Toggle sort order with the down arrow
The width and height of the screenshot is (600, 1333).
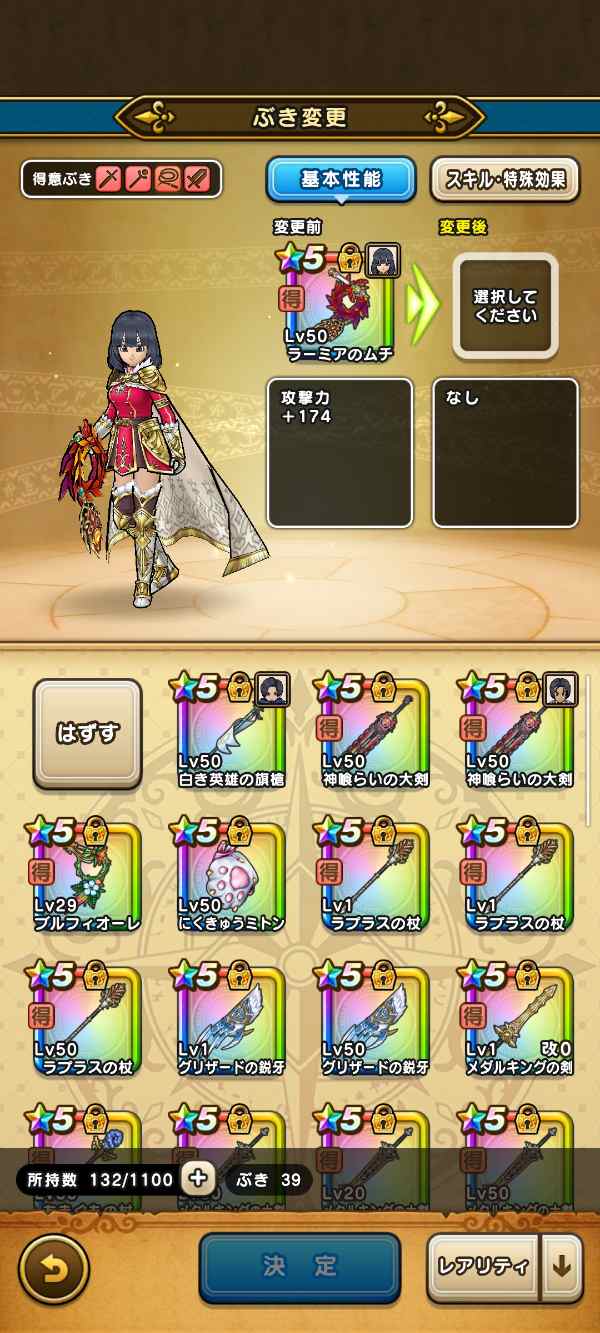[x=562, y=1266]
